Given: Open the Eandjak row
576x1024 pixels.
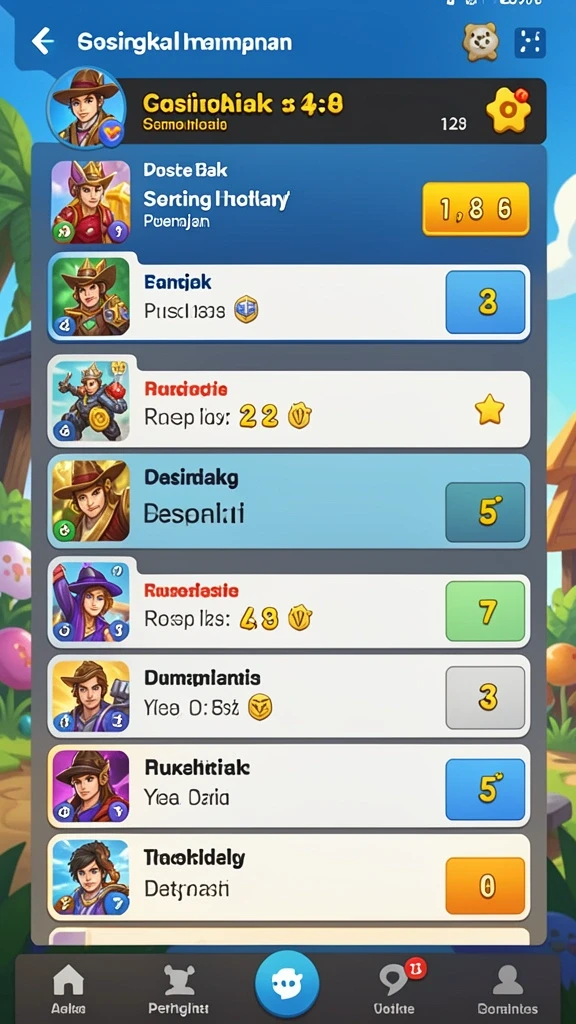Looking at the screenshot, I should [x=289, y=296].
